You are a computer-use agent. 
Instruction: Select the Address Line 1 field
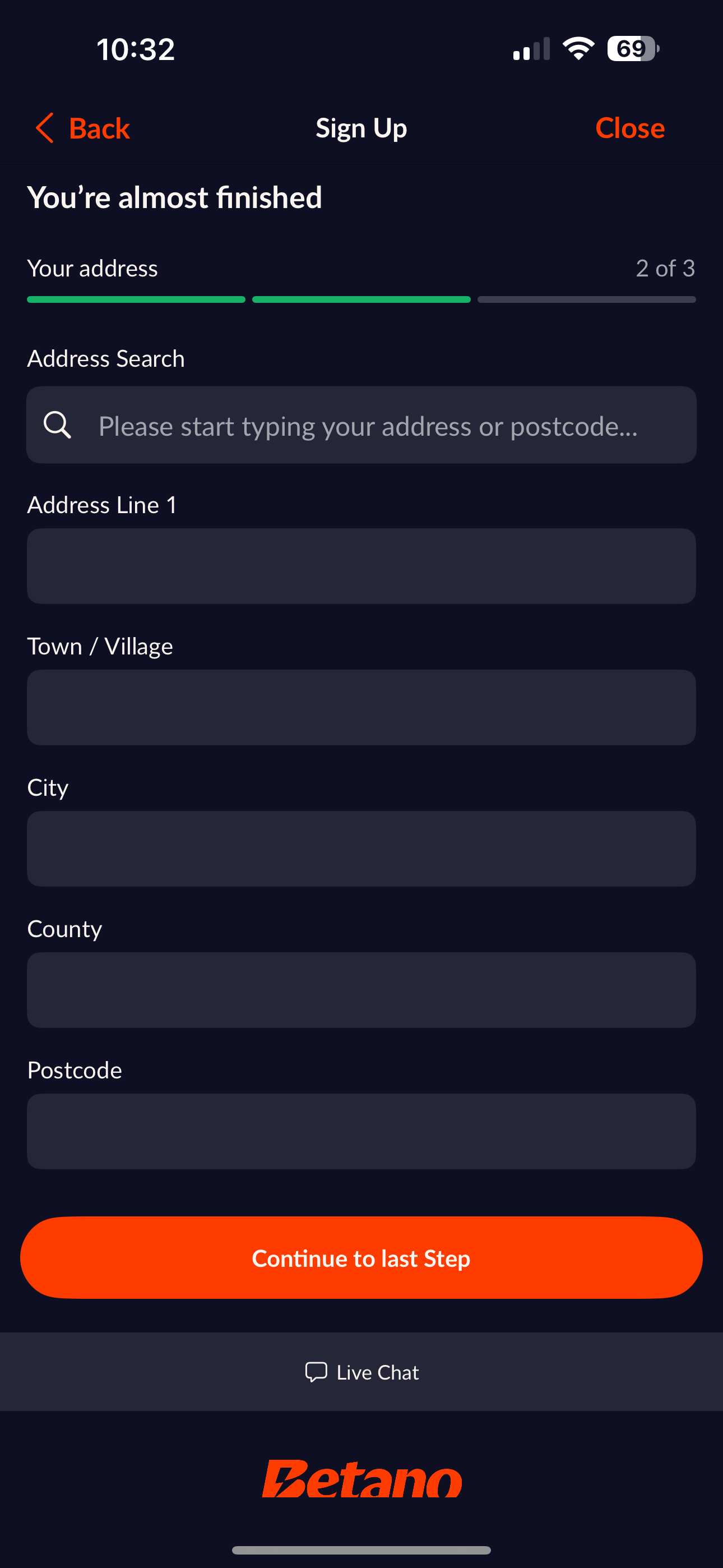pyautogui.click(x=361, y=566)
